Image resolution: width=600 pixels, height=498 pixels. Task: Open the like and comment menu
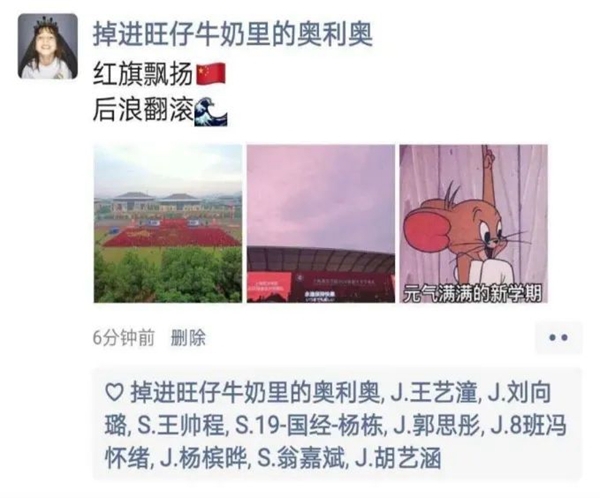click(556, 339)
